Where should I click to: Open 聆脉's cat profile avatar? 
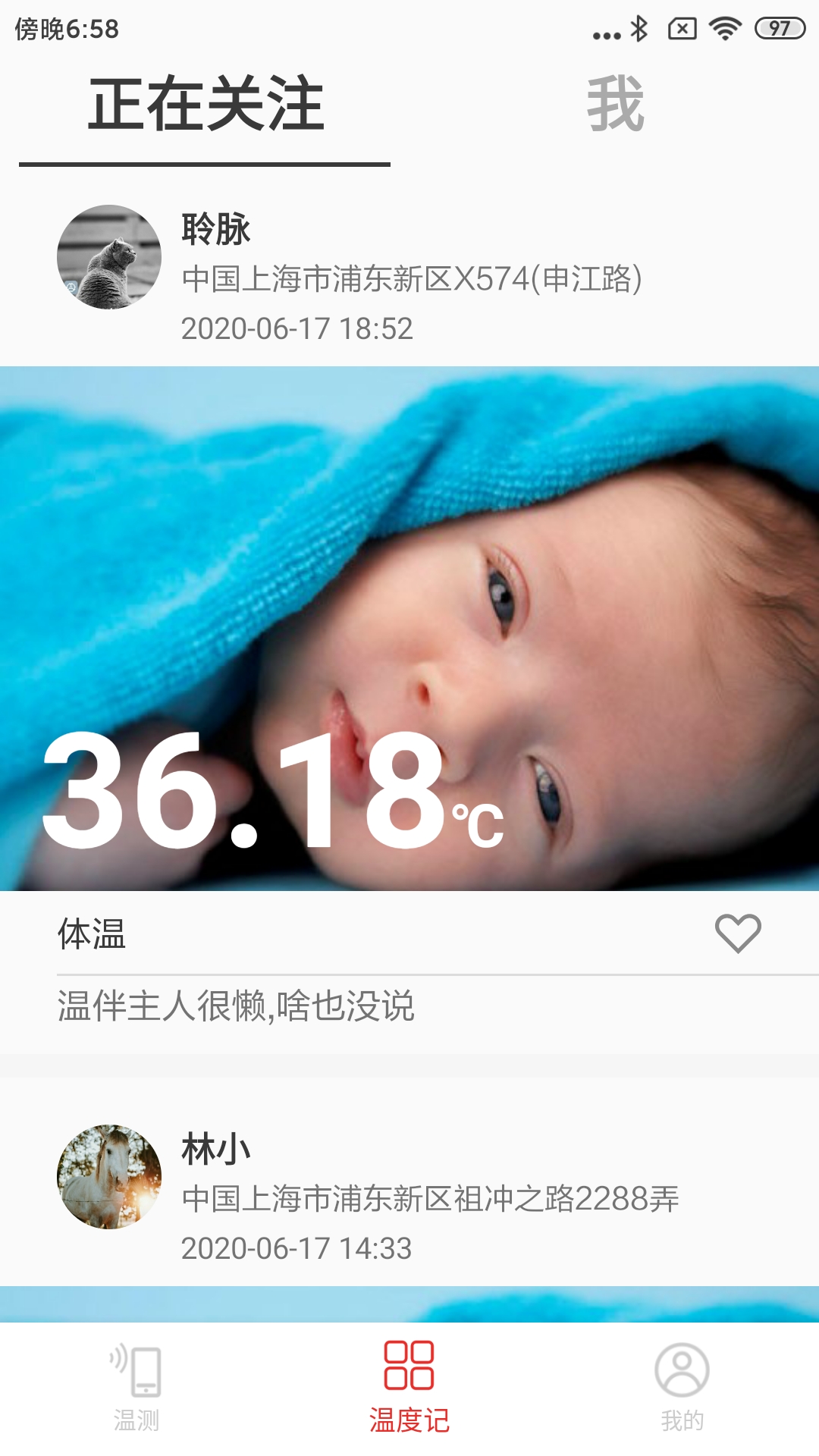click(109, 257)
